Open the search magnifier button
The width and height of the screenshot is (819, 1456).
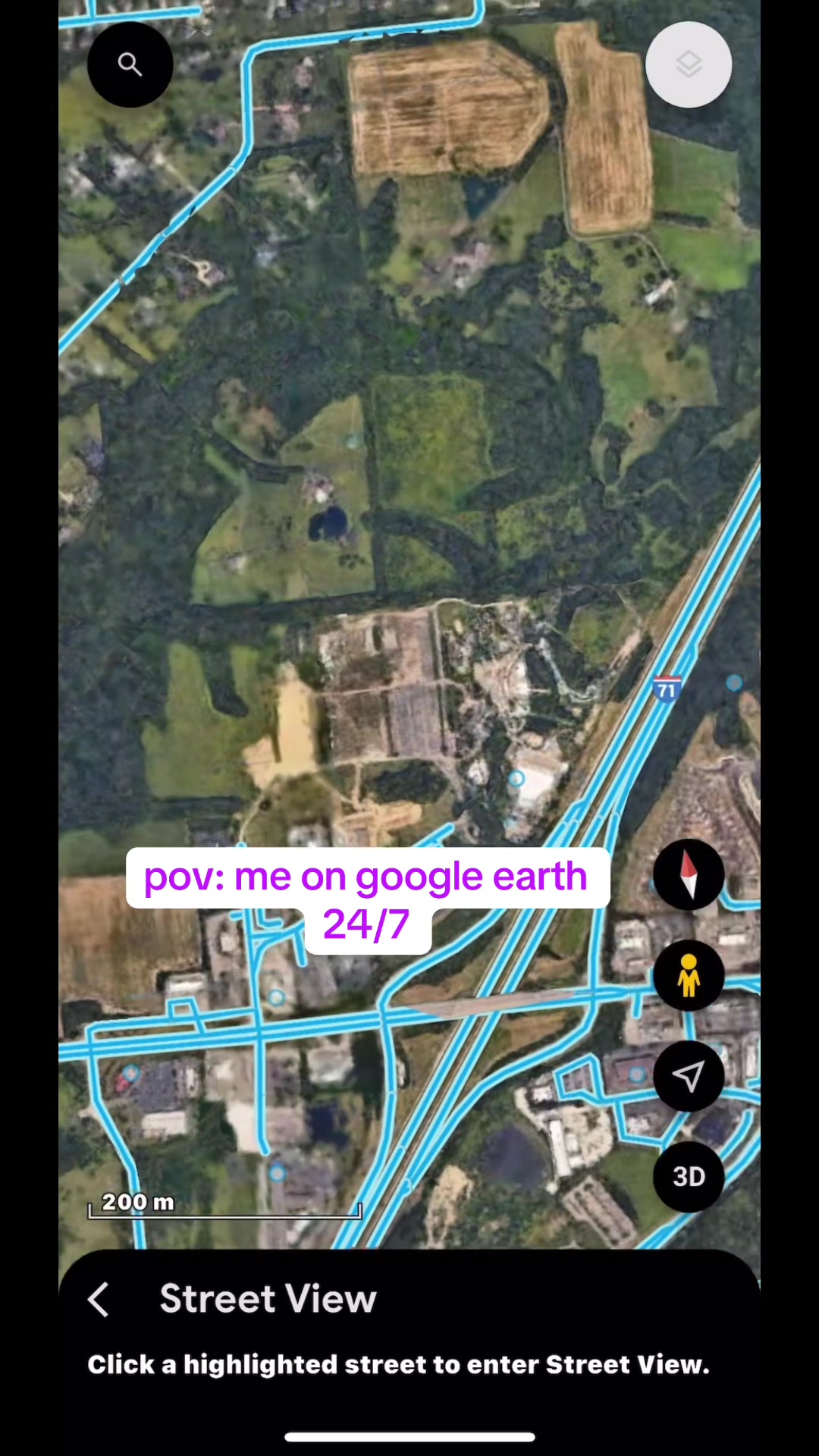[x=130, y=64]
